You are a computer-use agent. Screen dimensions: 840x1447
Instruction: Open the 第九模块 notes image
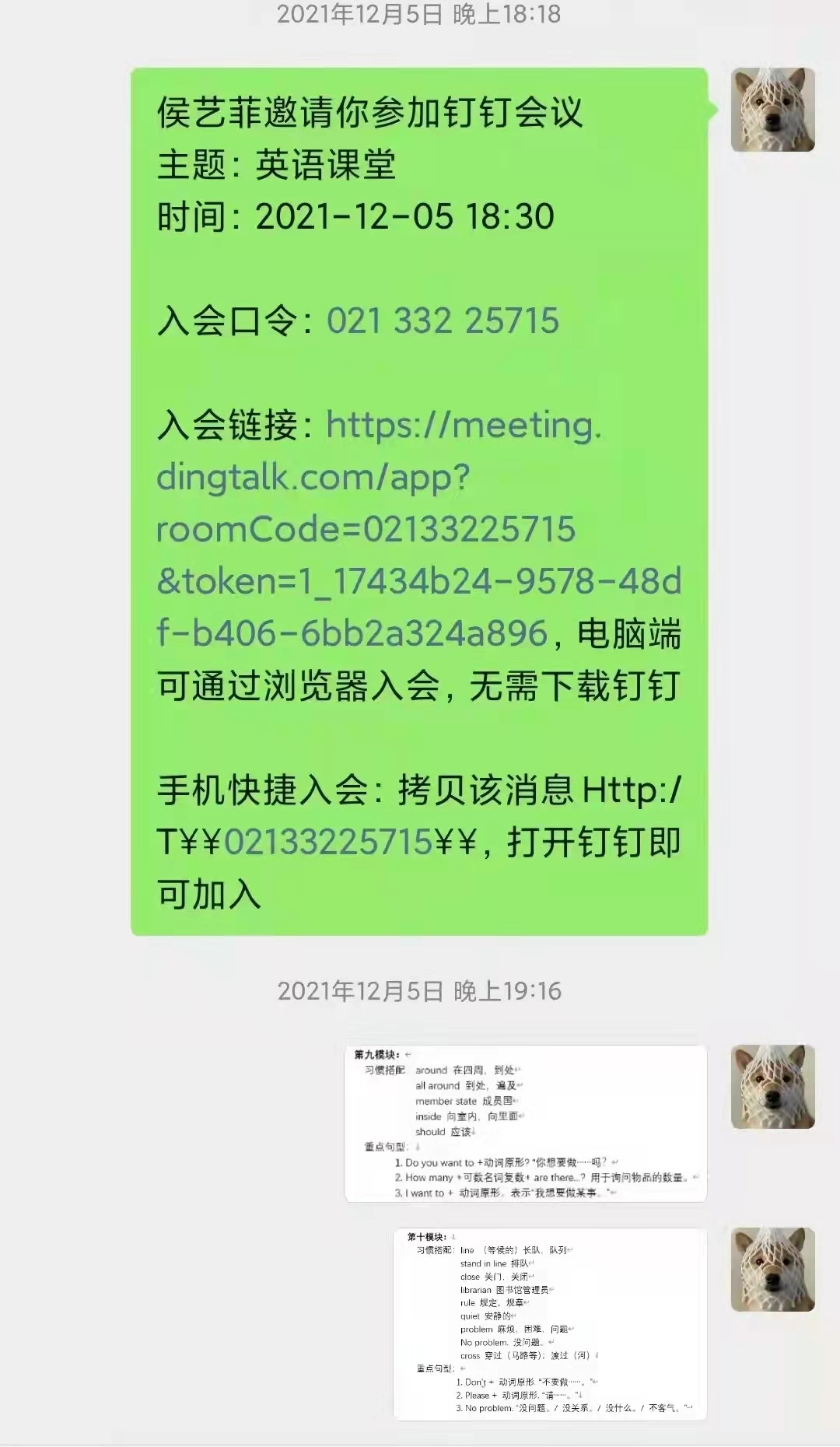tap(525, 1123)
